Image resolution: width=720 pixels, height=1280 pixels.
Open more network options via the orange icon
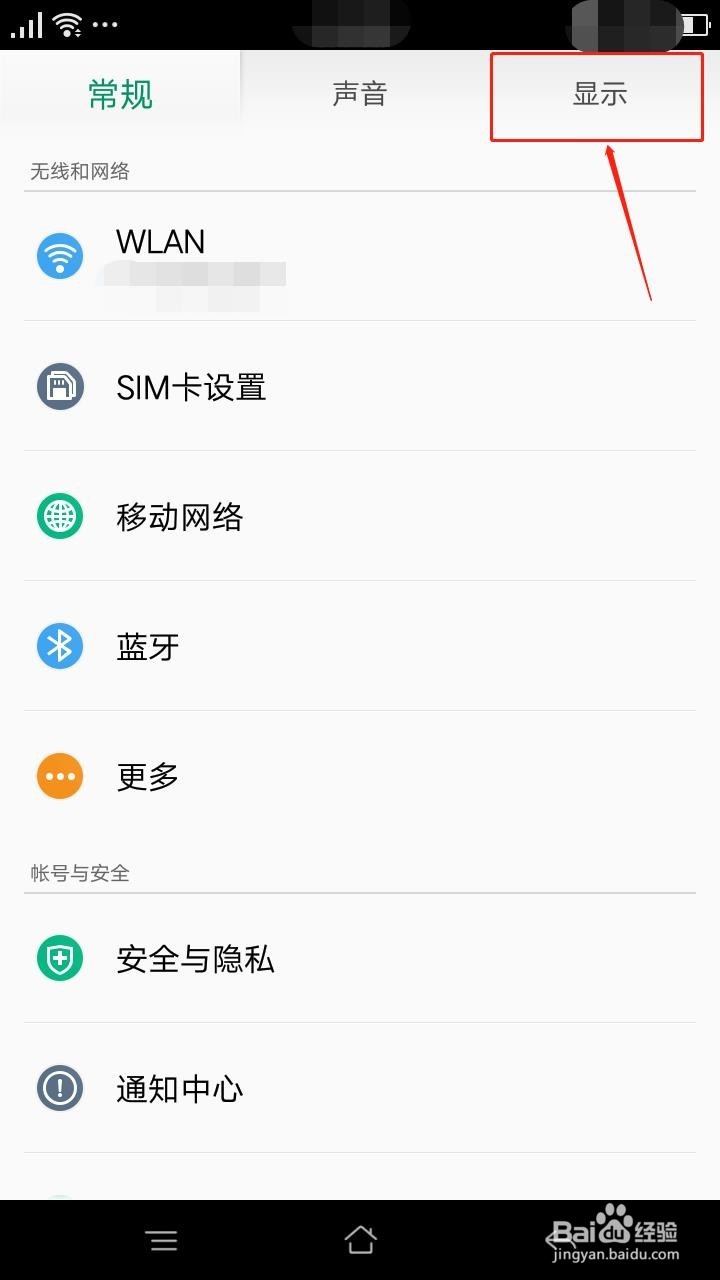pyautogui.click(x=60, y=775)
